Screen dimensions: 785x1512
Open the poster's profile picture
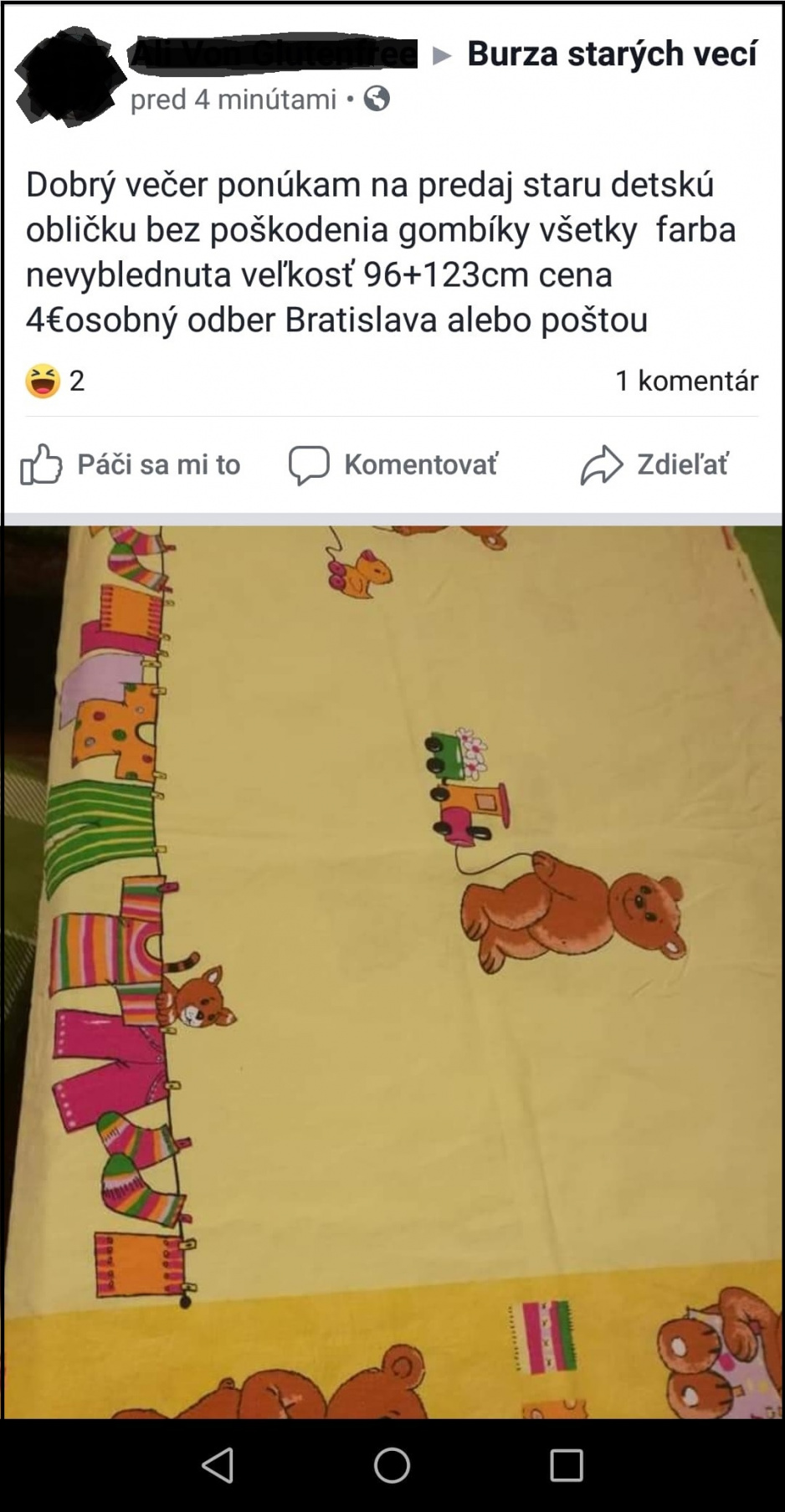point(65,77)
